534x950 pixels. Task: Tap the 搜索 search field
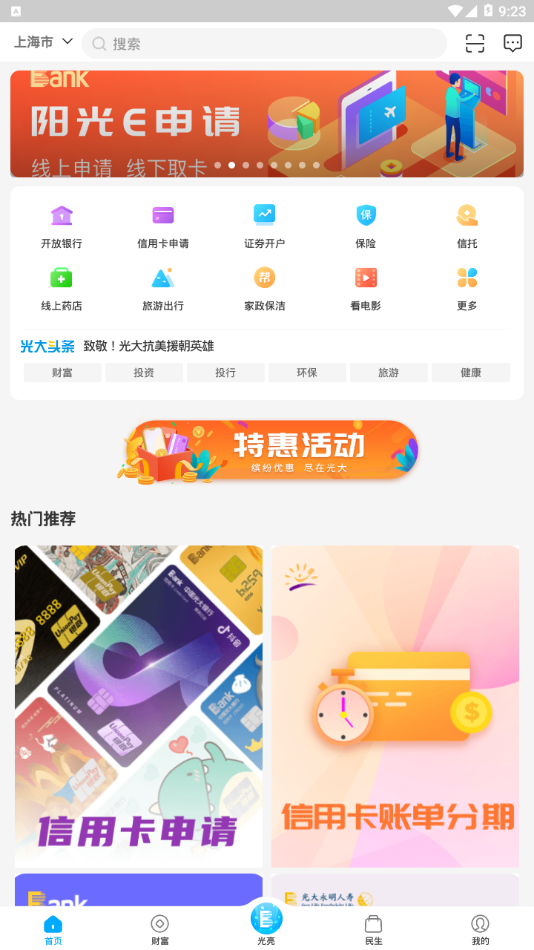[x=264, y=44]
